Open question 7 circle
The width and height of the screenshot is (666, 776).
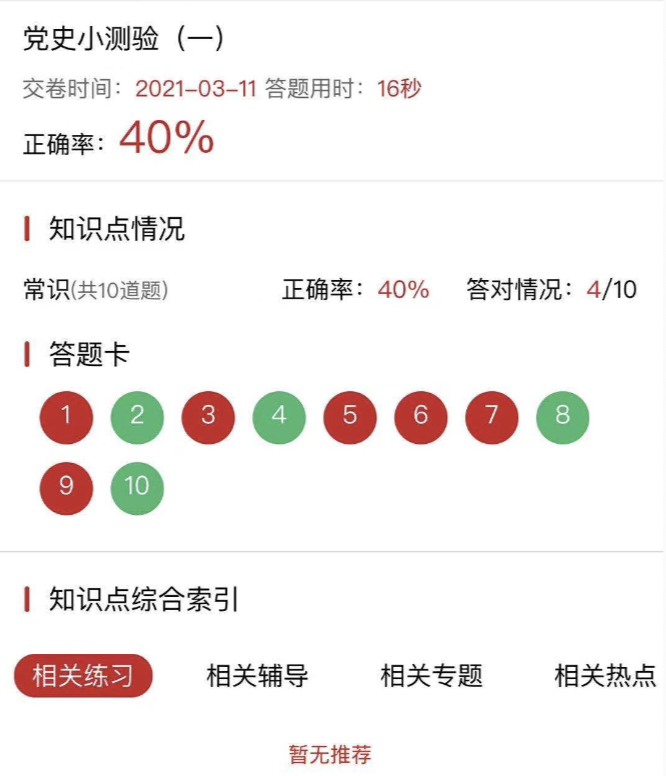491,417
